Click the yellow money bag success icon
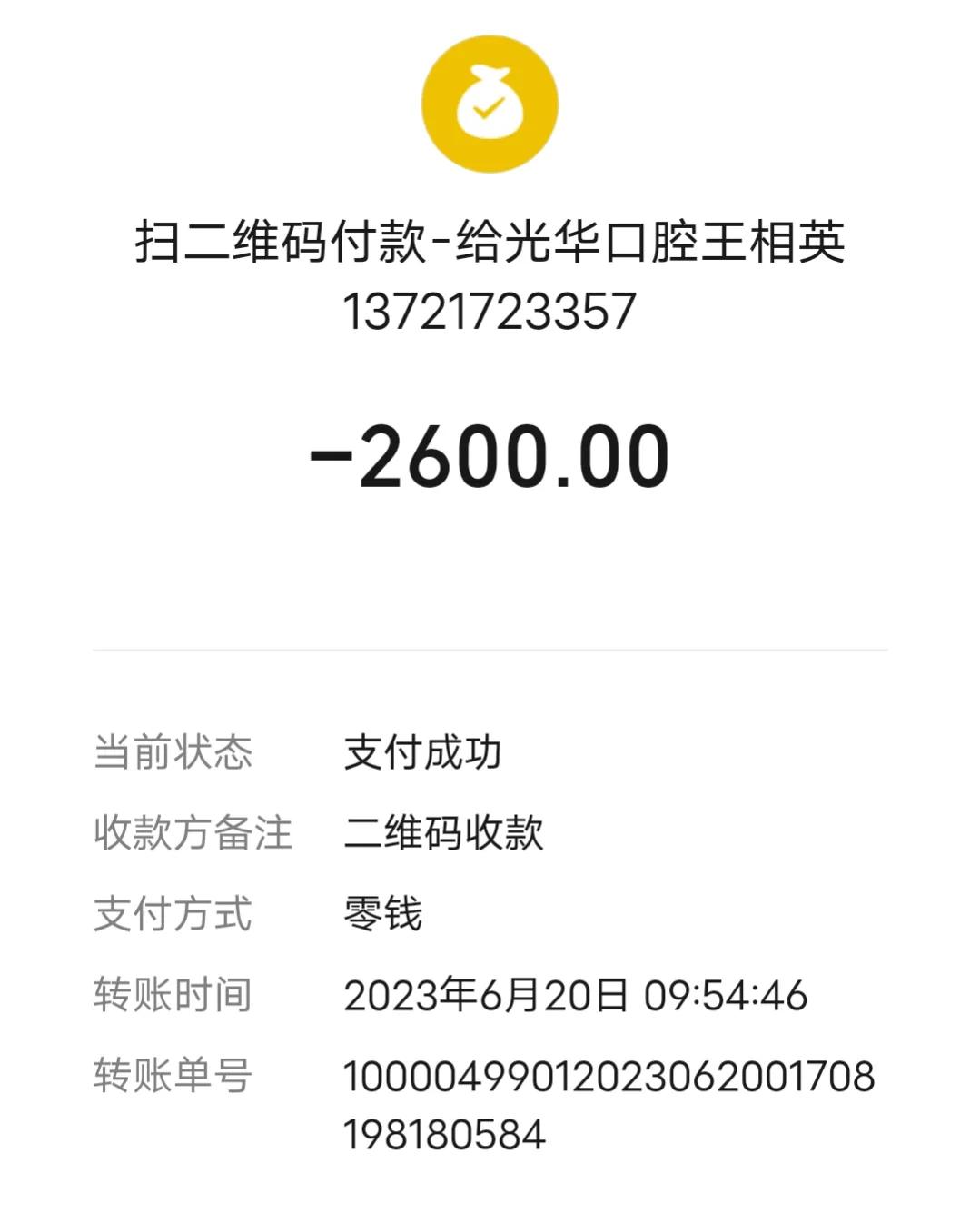This screenshot has width=980, height=1213. pyautogui.click(x=488, y=103)
